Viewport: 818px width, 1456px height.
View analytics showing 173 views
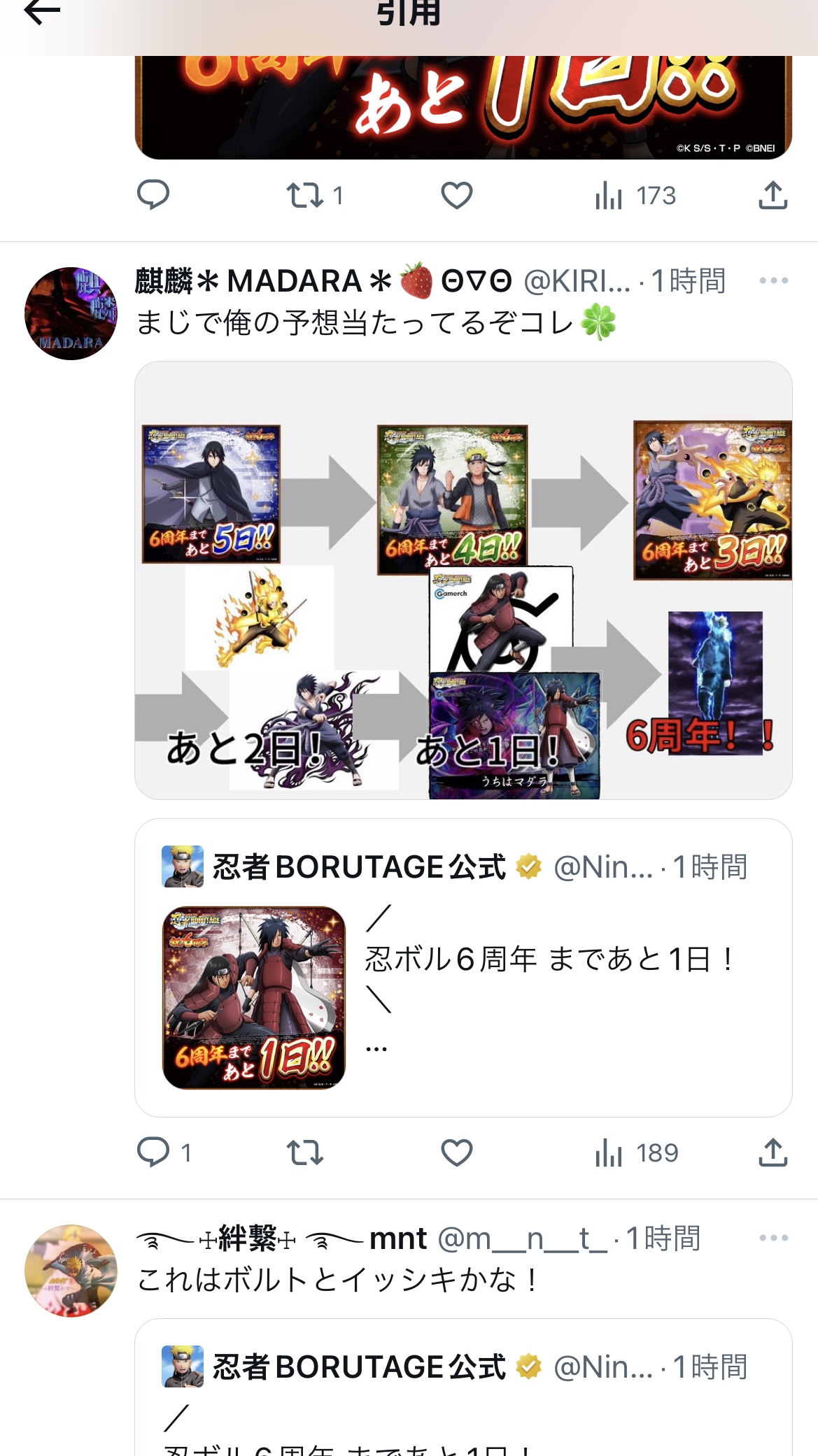[635, 195]
